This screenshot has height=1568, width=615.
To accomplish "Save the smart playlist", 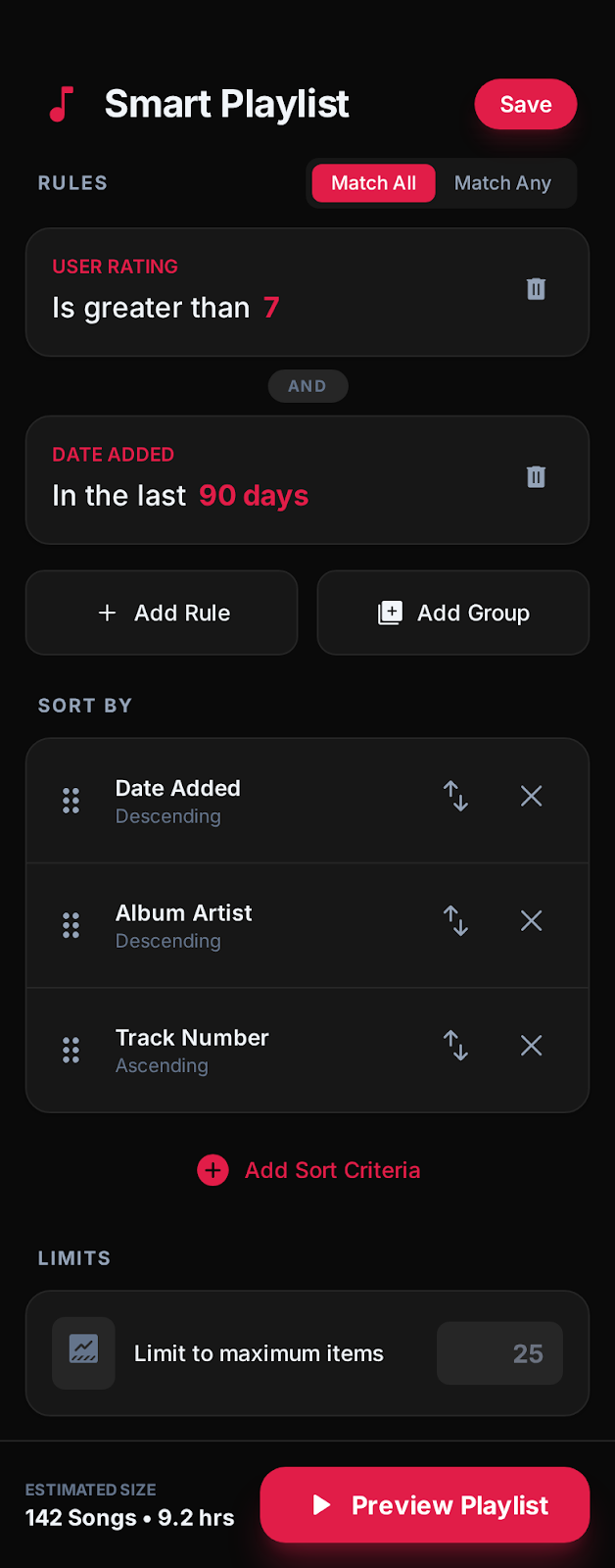I will (525, 105).
